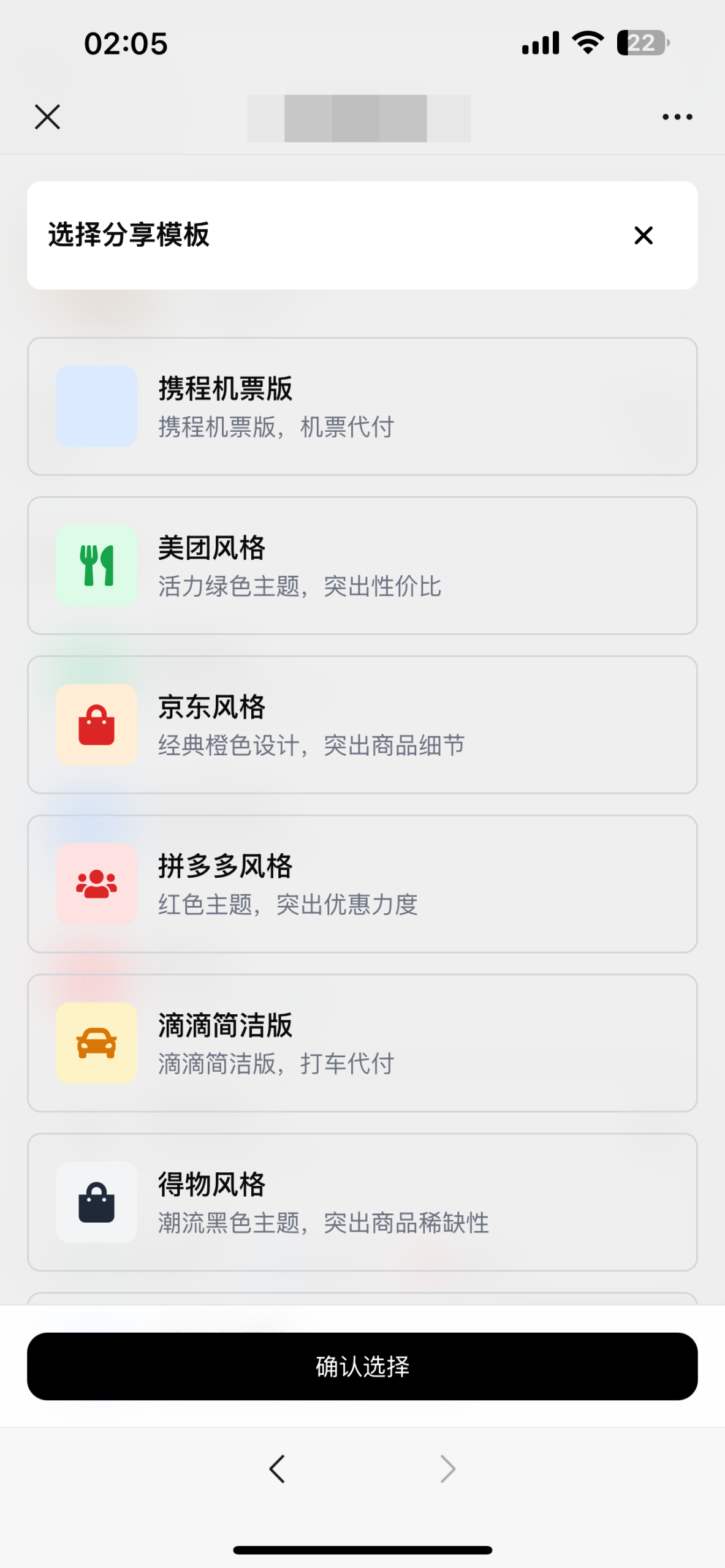Select the 京东风格 template card
Image resolution: width=725 pixels, height=1568 pixels.
[362, 724]
